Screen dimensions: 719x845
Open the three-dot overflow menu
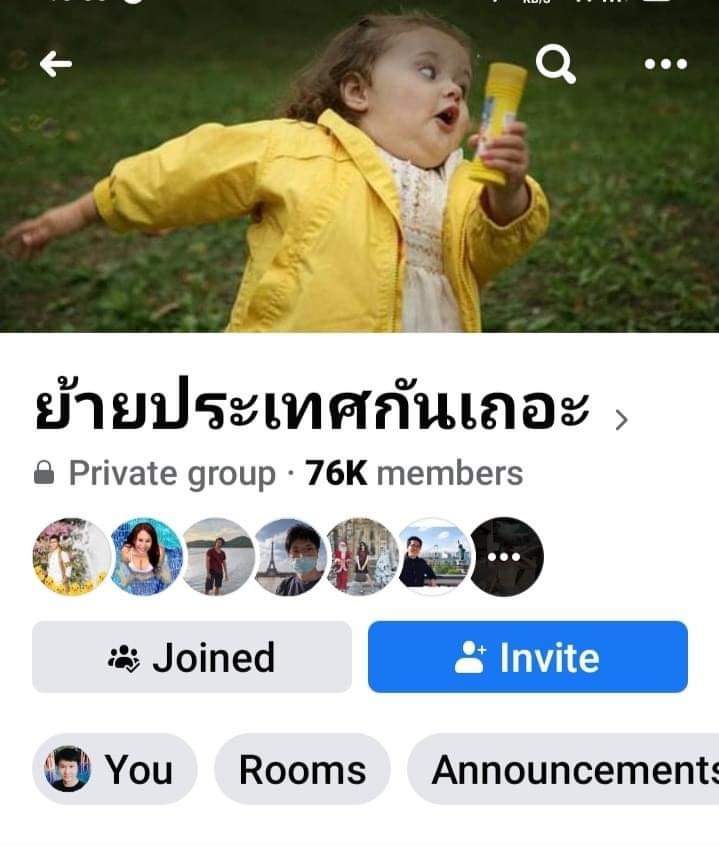click(665, 65)
